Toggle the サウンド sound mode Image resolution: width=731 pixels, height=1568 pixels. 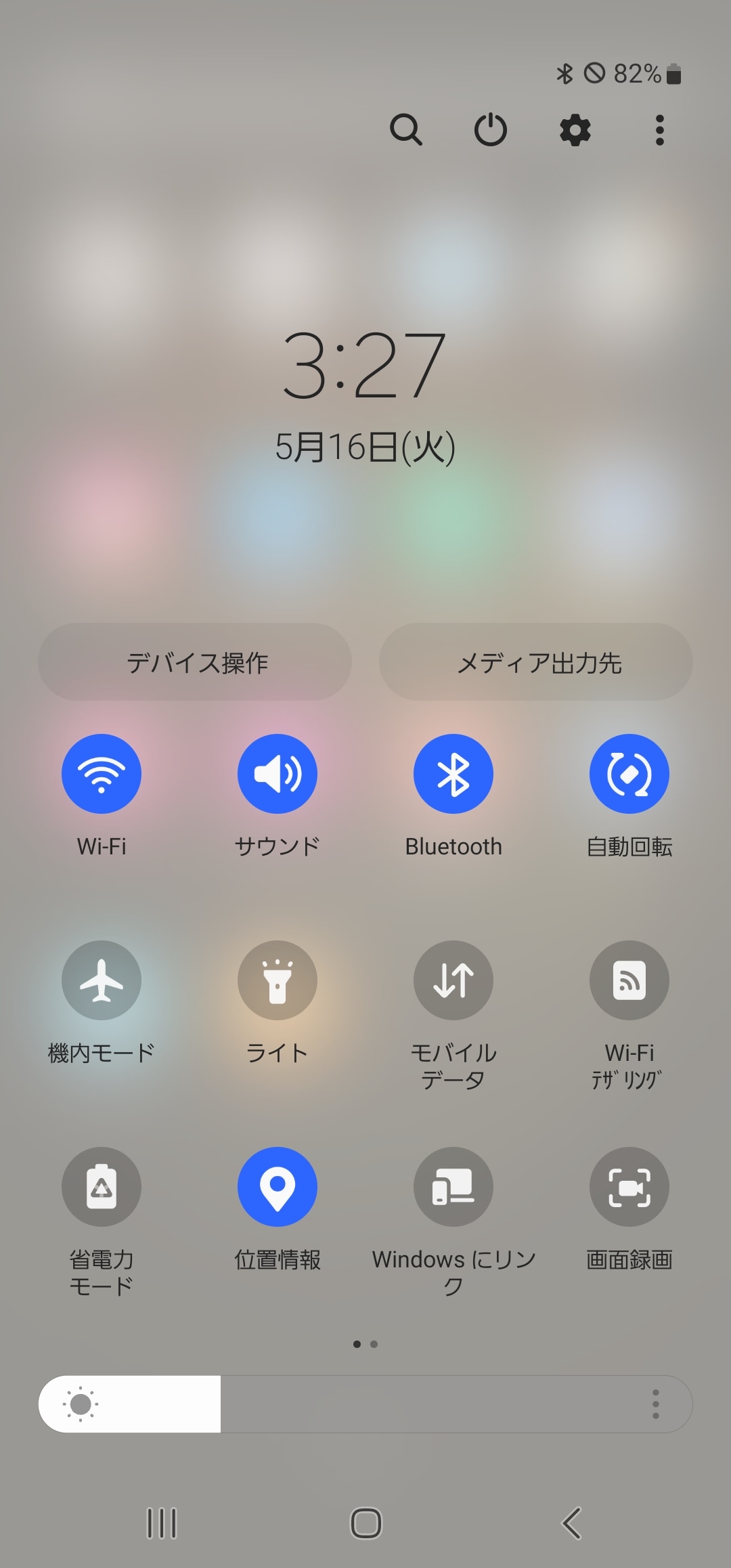[278, 774]
